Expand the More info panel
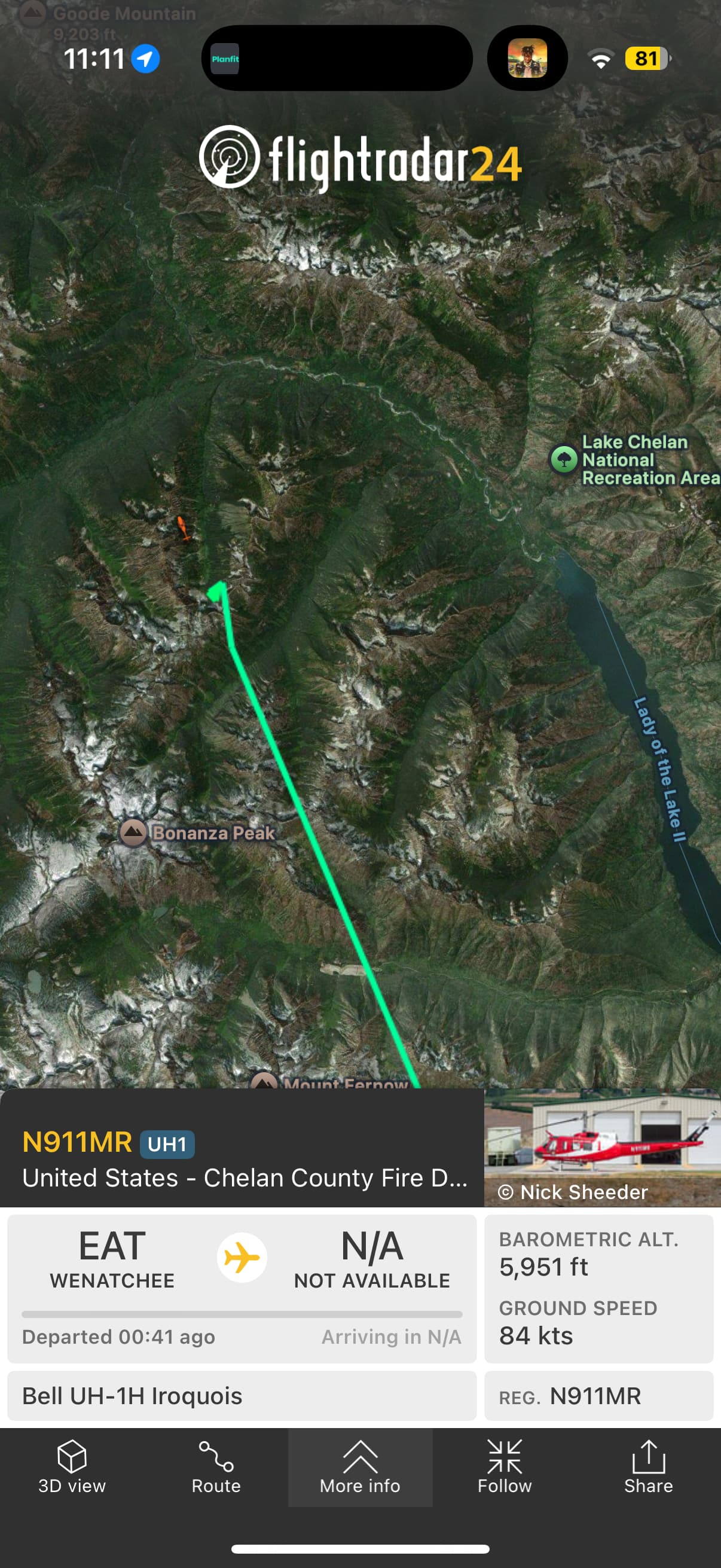This screenshot has height=1568, width=721. 360,1468
